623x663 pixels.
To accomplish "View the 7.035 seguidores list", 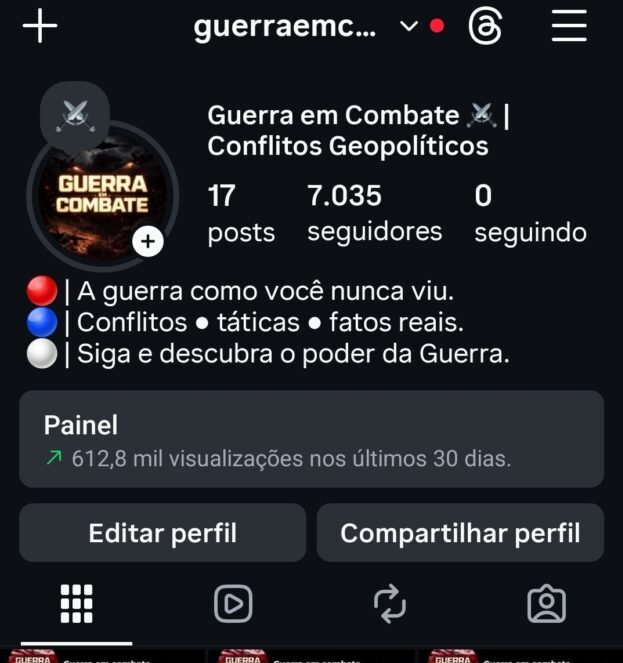I will point(373,213).
